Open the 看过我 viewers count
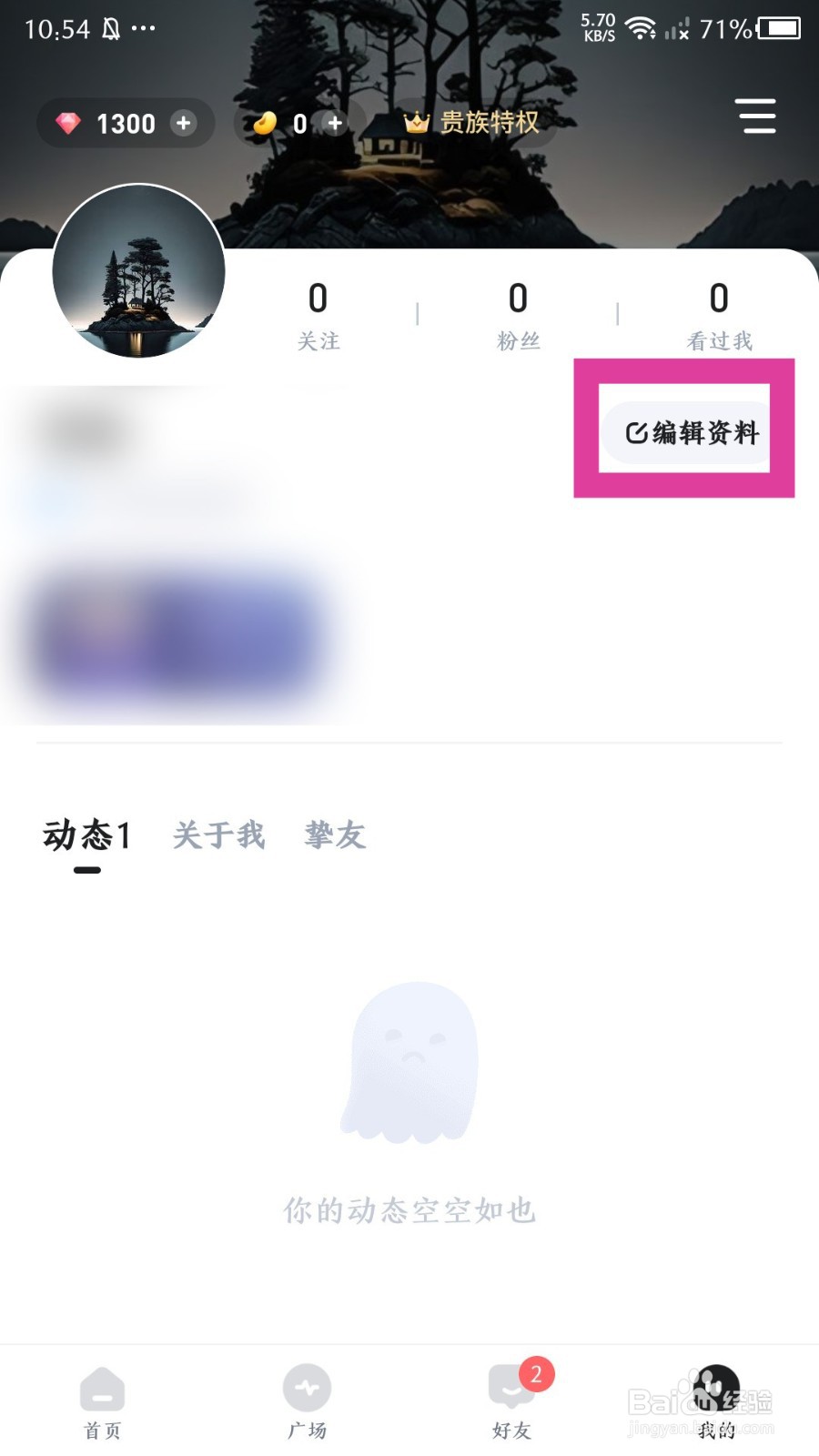 [718, 314]
